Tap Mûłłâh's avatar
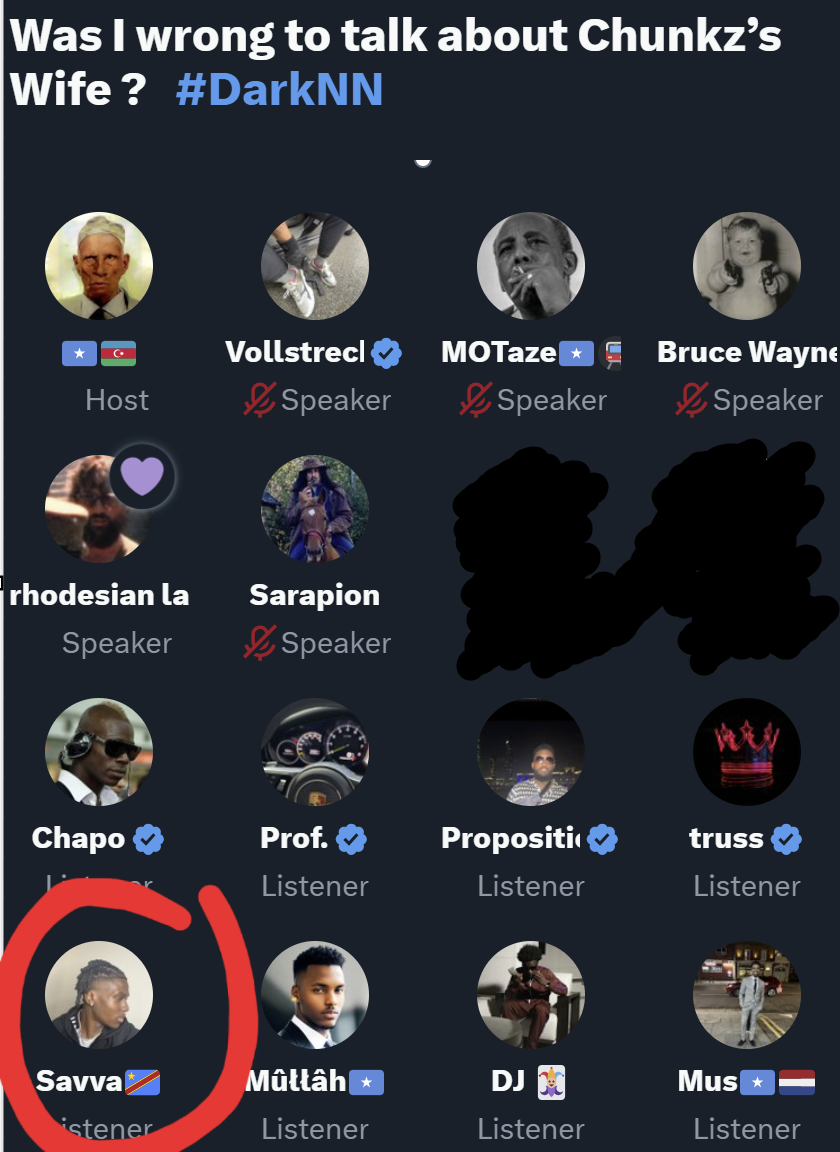The image size is (840, 1152). point(315,995)
